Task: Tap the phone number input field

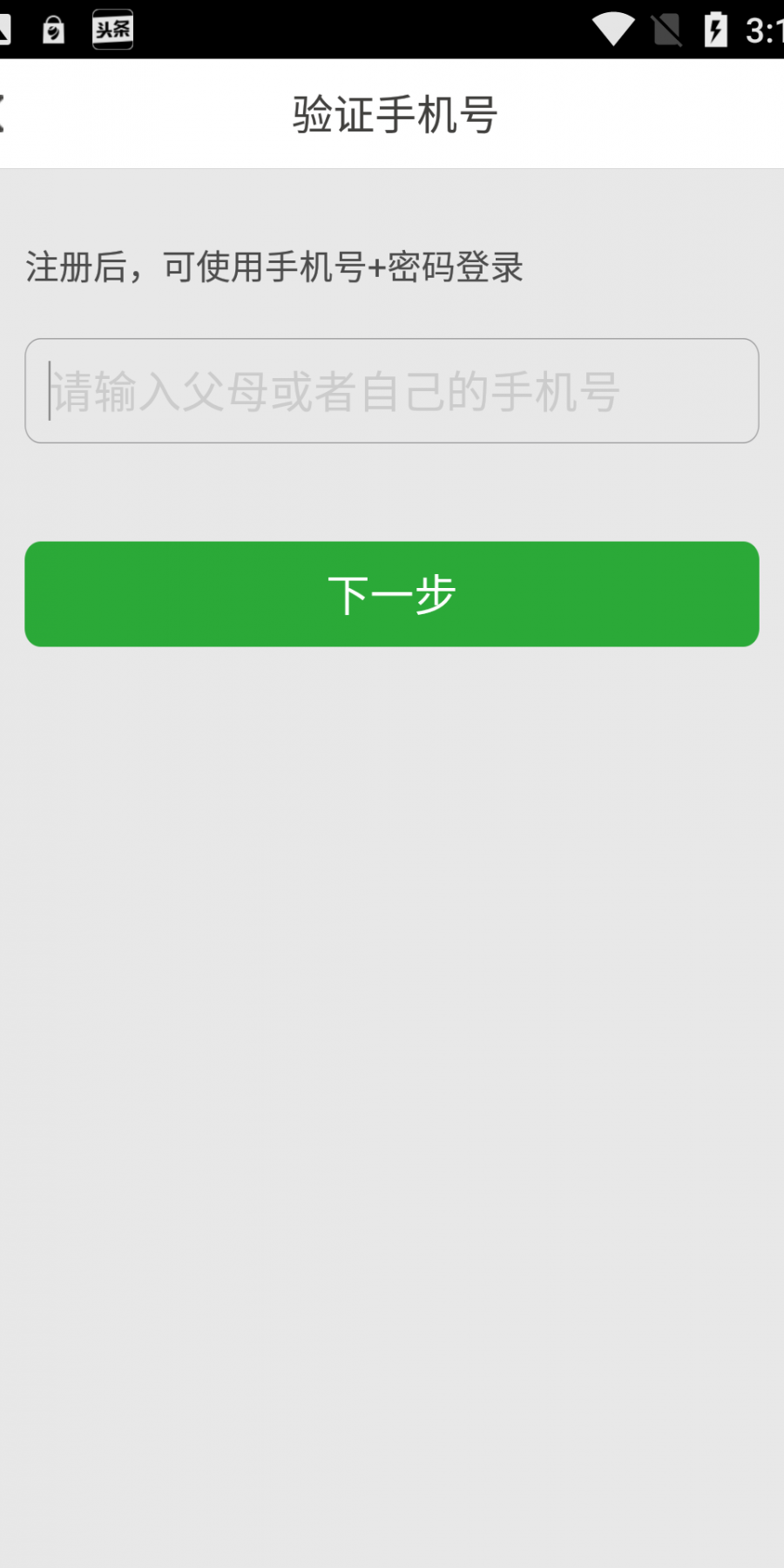Action: 392,390
